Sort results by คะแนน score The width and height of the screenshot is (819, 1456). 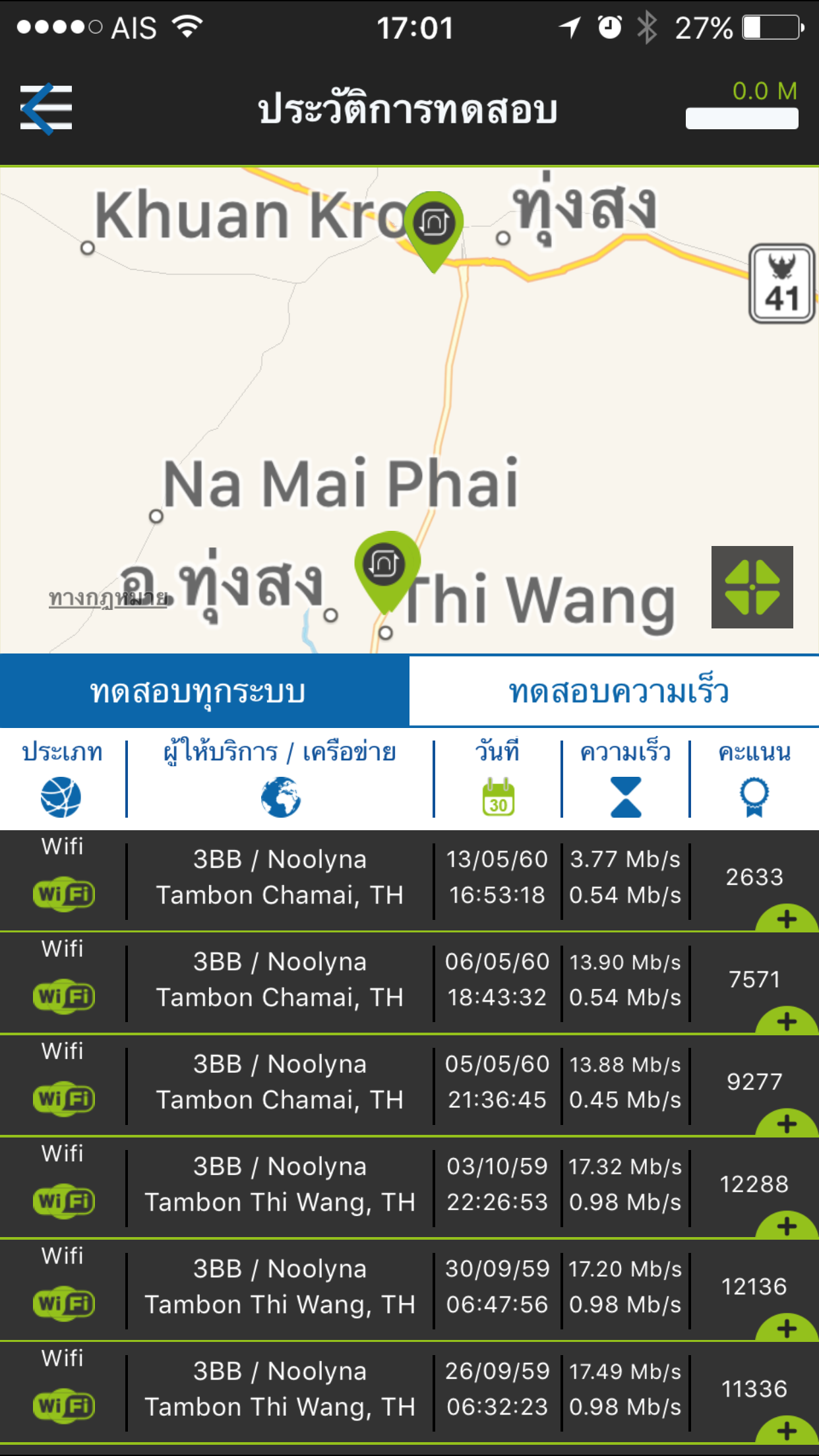click(754, 778)
